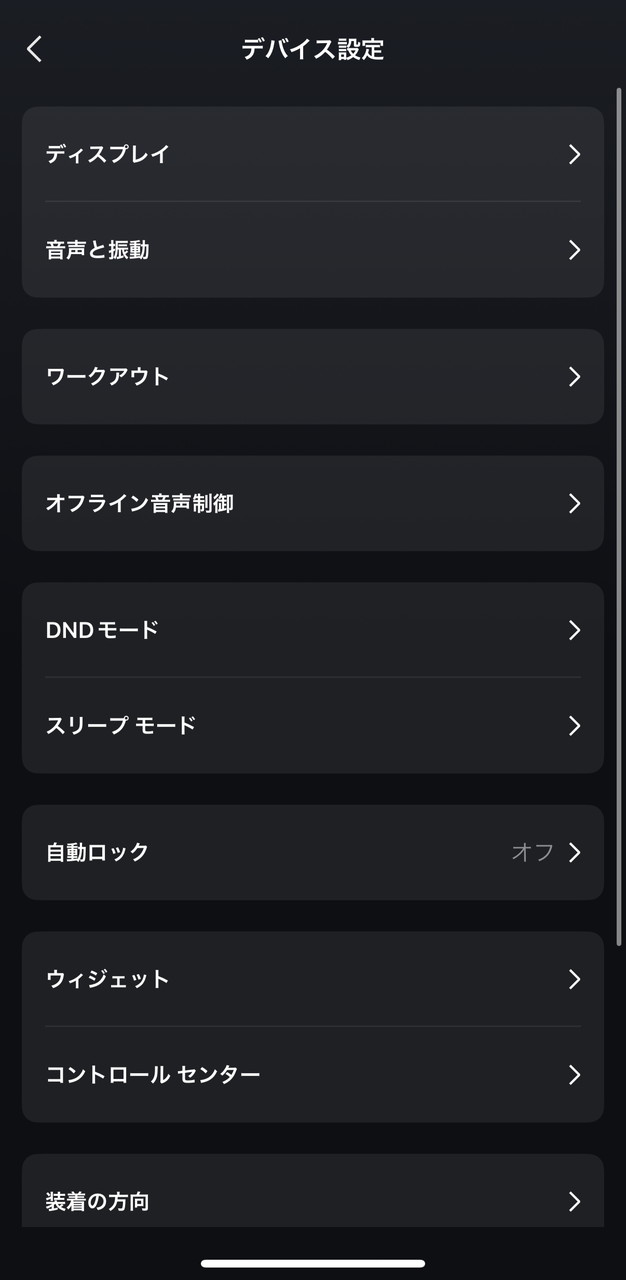Open ウィジェット settings
The image size is (626, 1280).
(312, 979)
